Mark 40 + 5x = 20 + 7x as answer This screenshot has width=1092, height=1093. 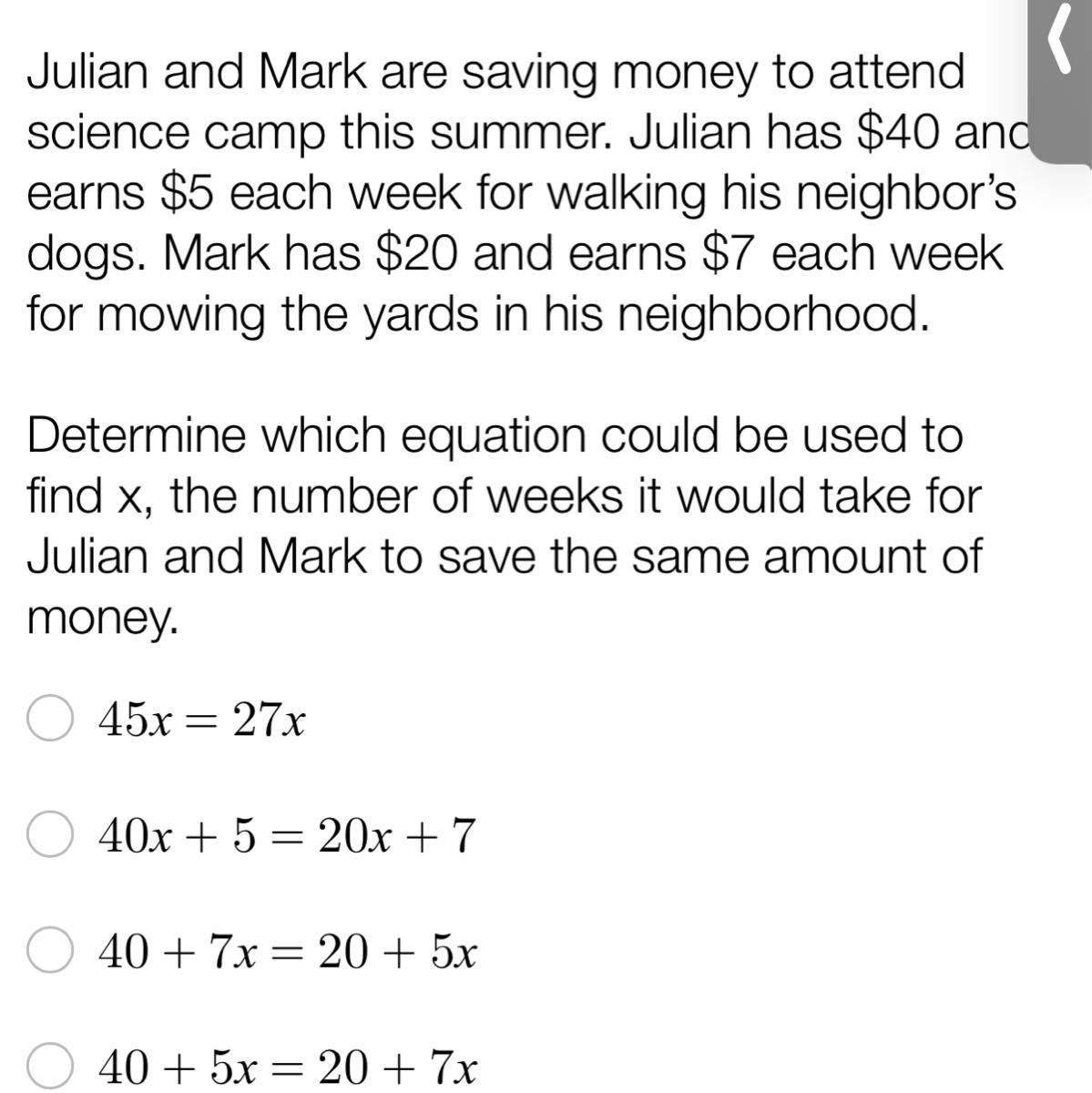pyautogui.click(x=50, y=1067)
